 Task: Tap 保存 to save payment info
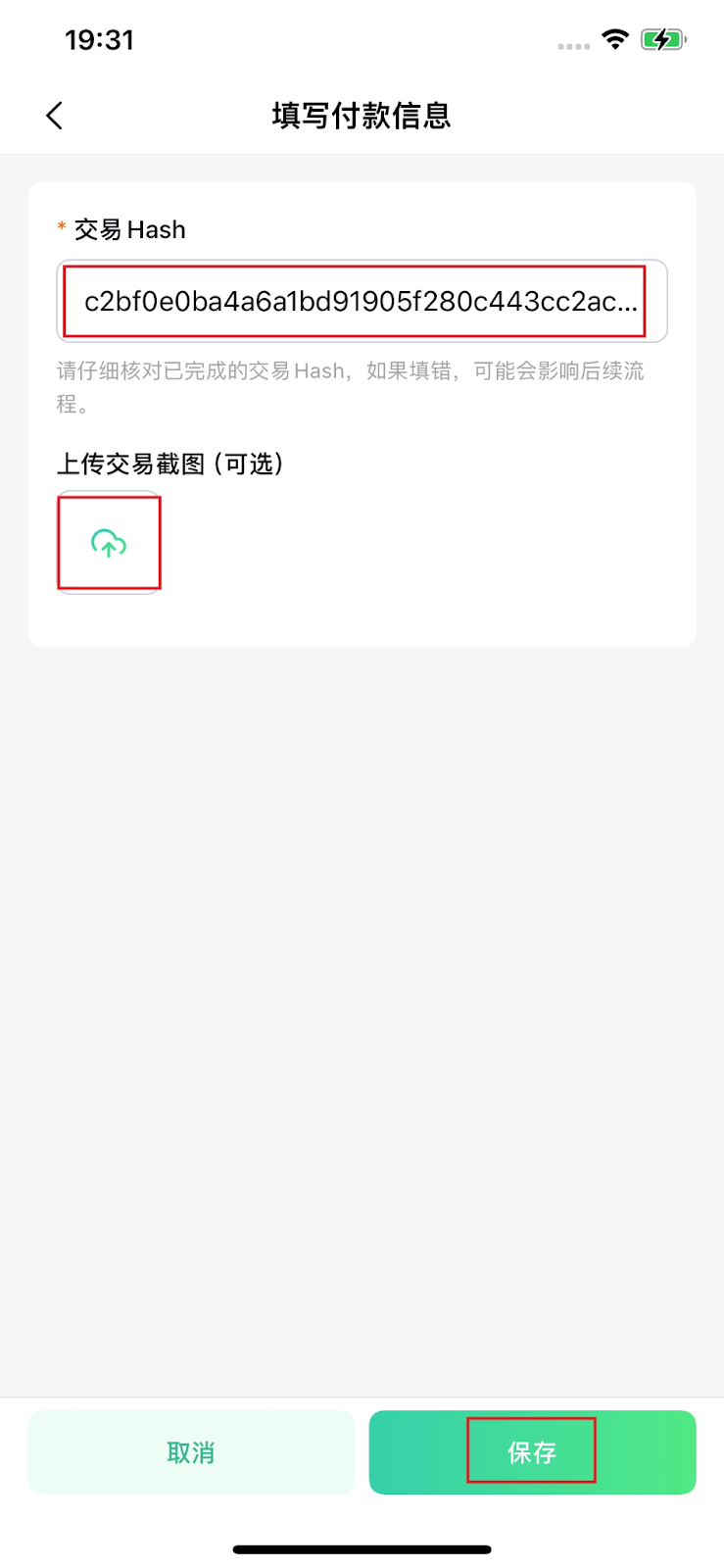[x=532, y=1452]
